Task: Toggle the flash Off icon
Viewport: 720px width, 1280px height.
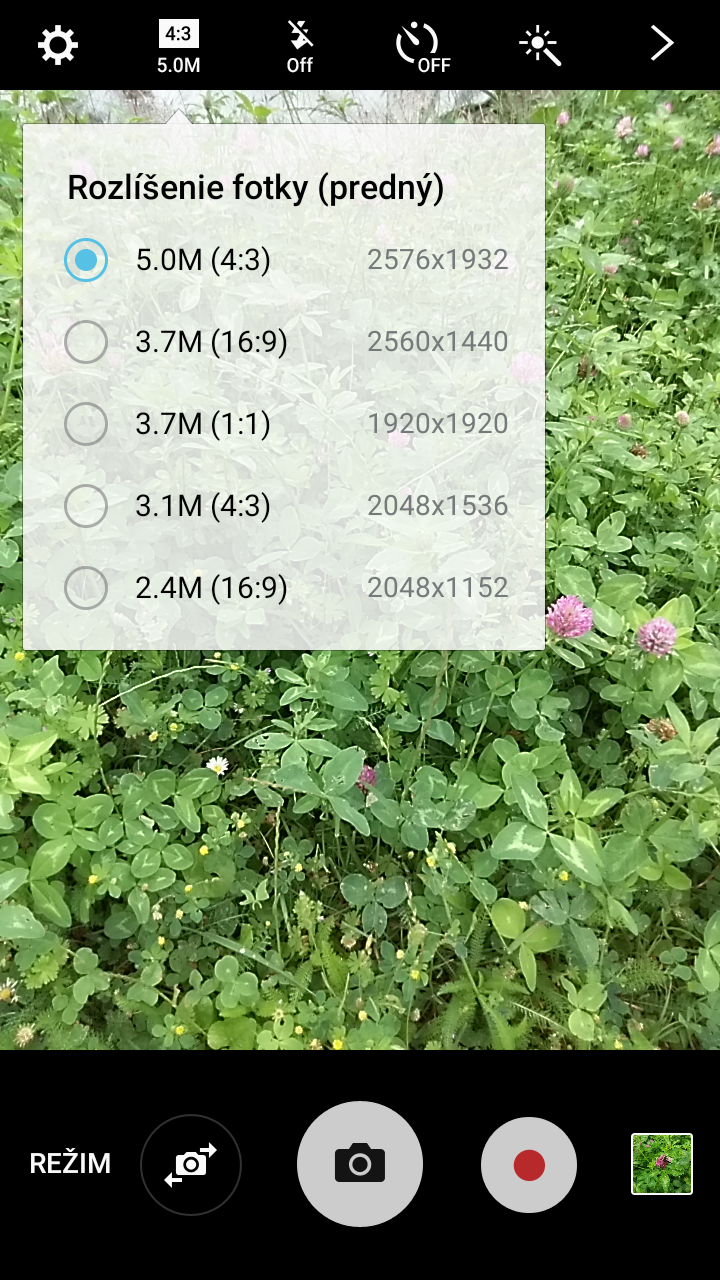Action: click(299, 46)
